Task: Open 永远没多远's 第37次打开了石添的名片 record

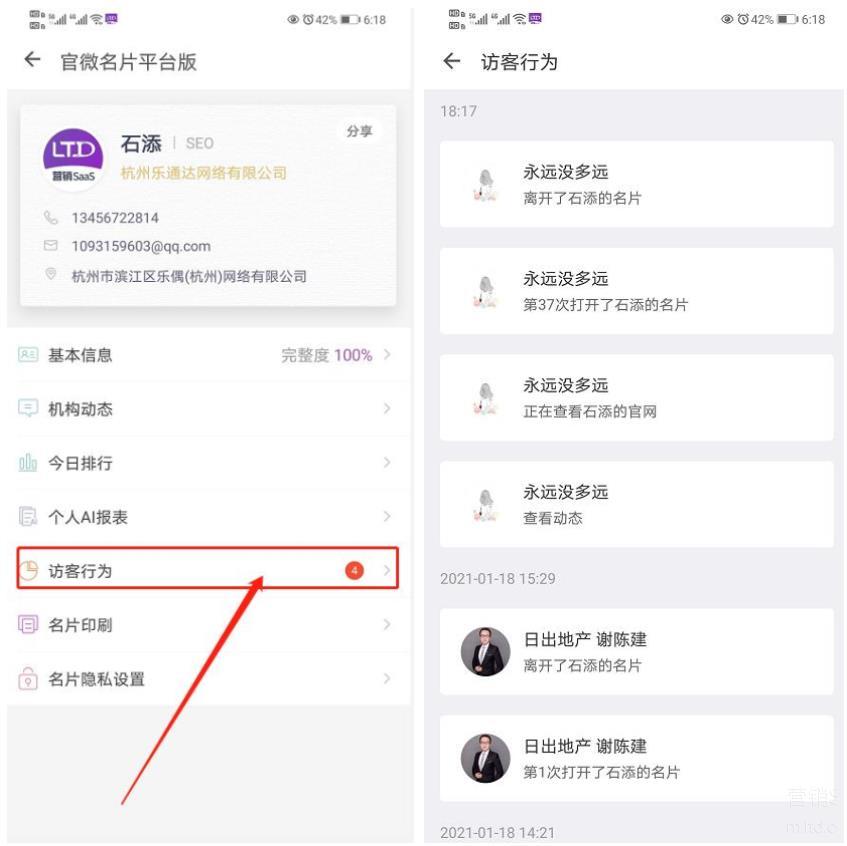Action: click(636, 291)
